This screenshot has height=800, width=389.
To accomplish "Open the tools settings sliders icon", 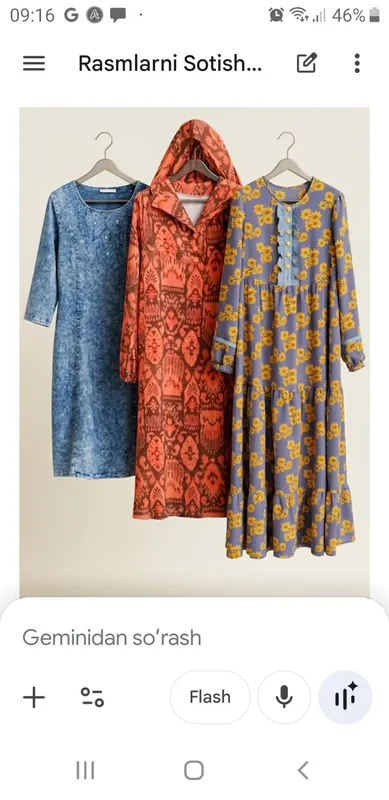I will pyautogui.click(x=92, y=697).
